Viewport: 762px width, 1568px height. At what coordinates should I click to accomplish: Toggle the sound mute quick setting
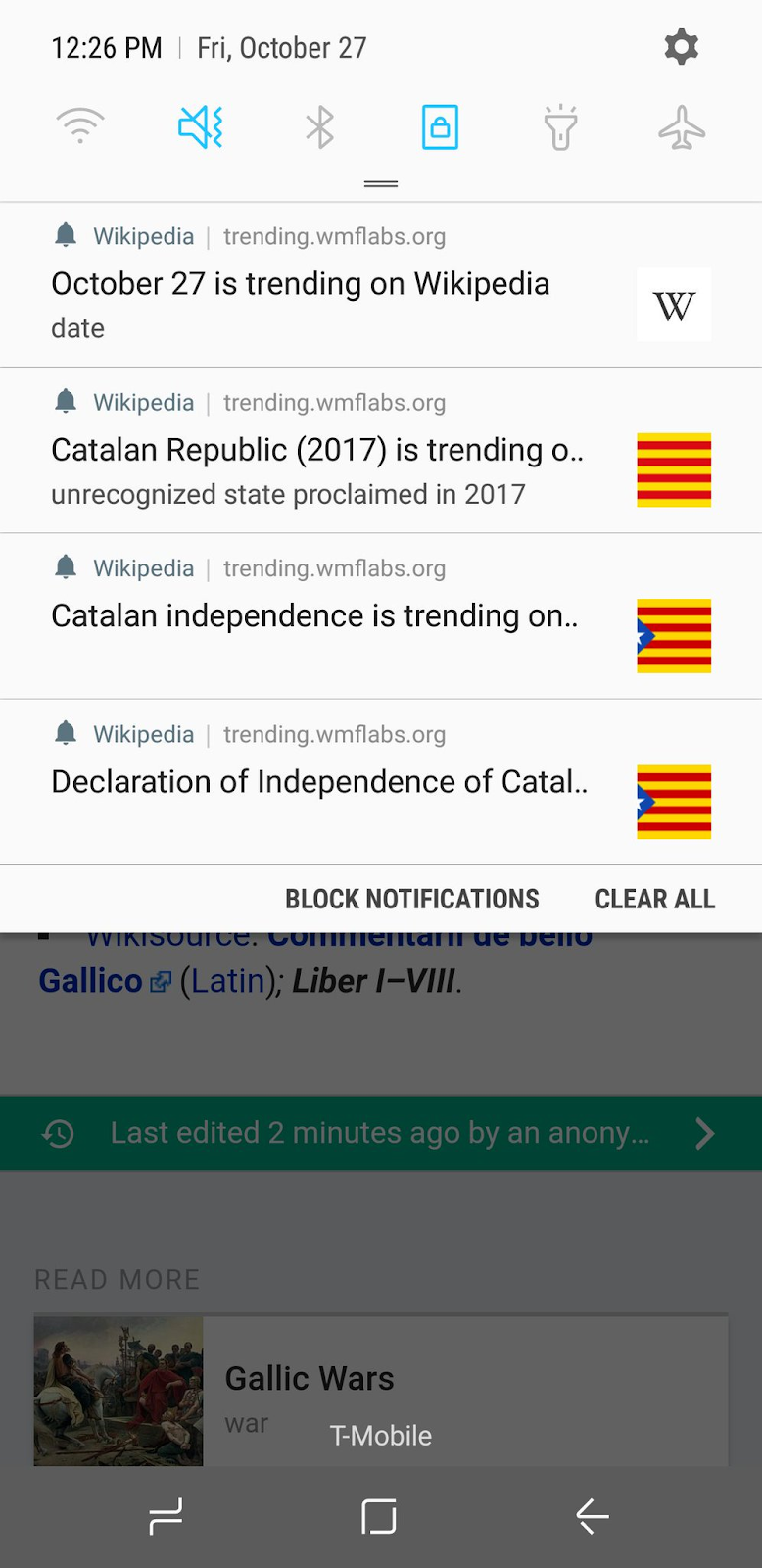click(201, 127)
